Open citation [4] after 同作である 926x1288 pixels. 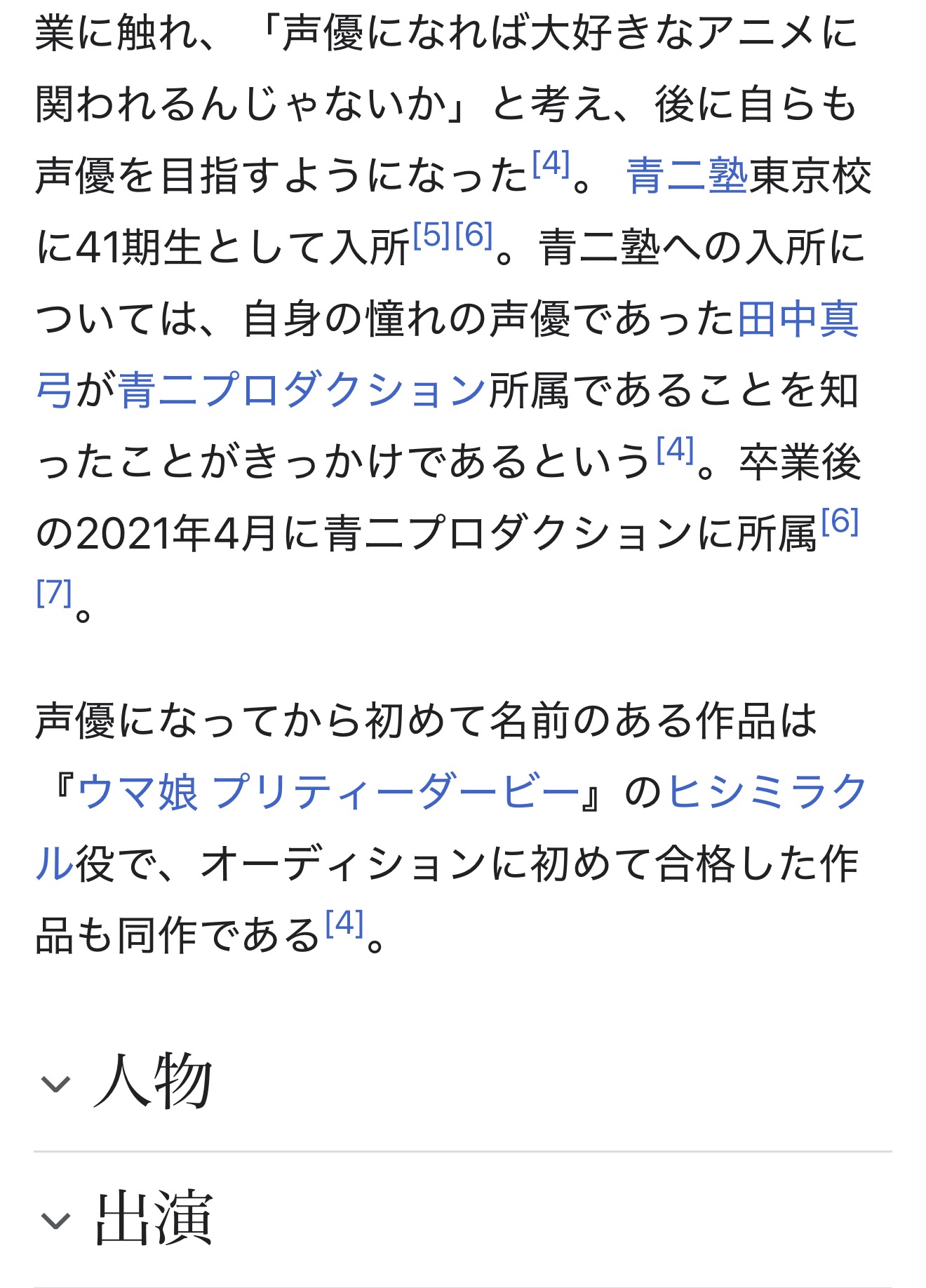(x=344, y=923)
